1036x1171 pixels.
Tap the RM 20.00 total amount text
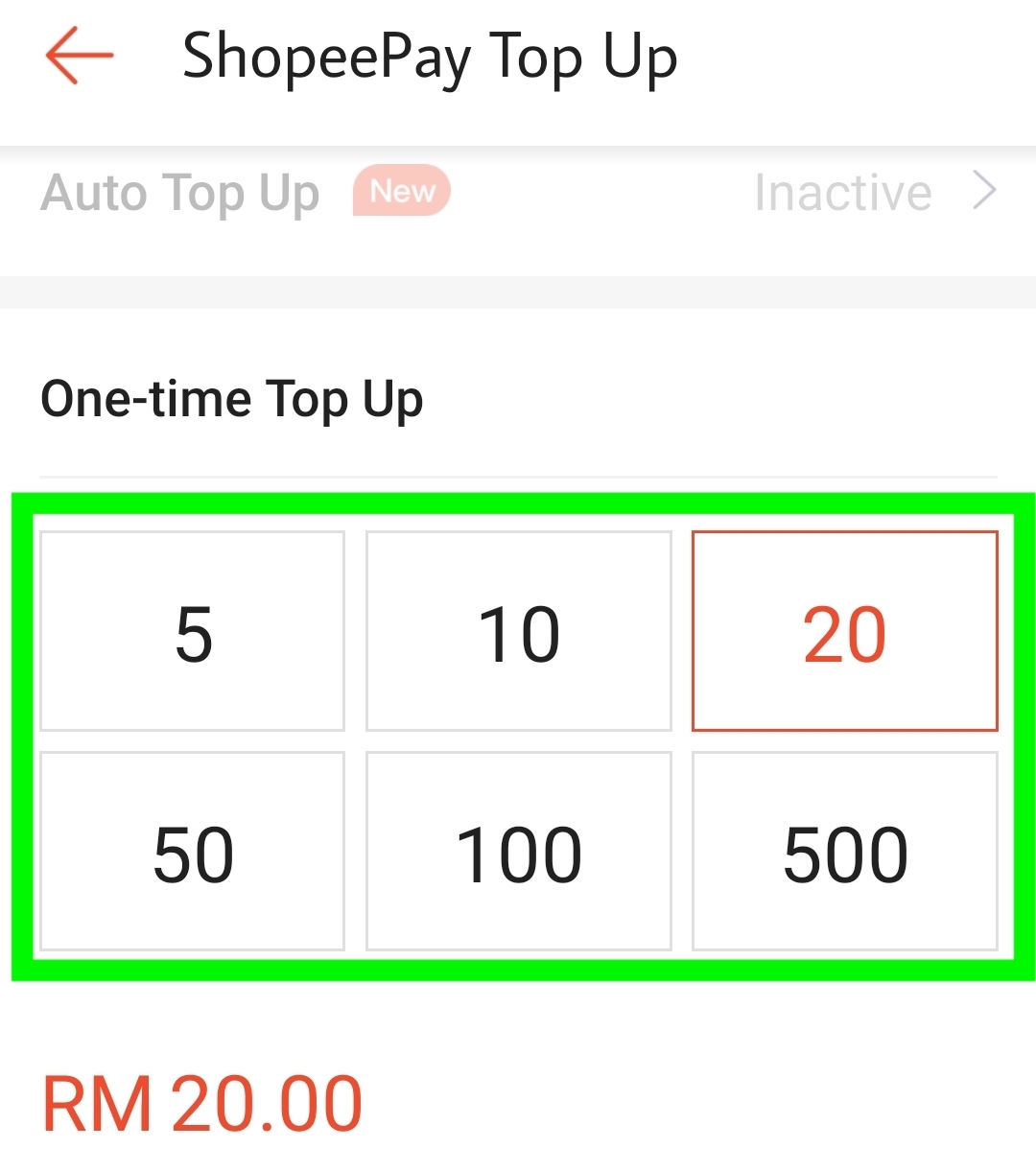click(201, 1103)
